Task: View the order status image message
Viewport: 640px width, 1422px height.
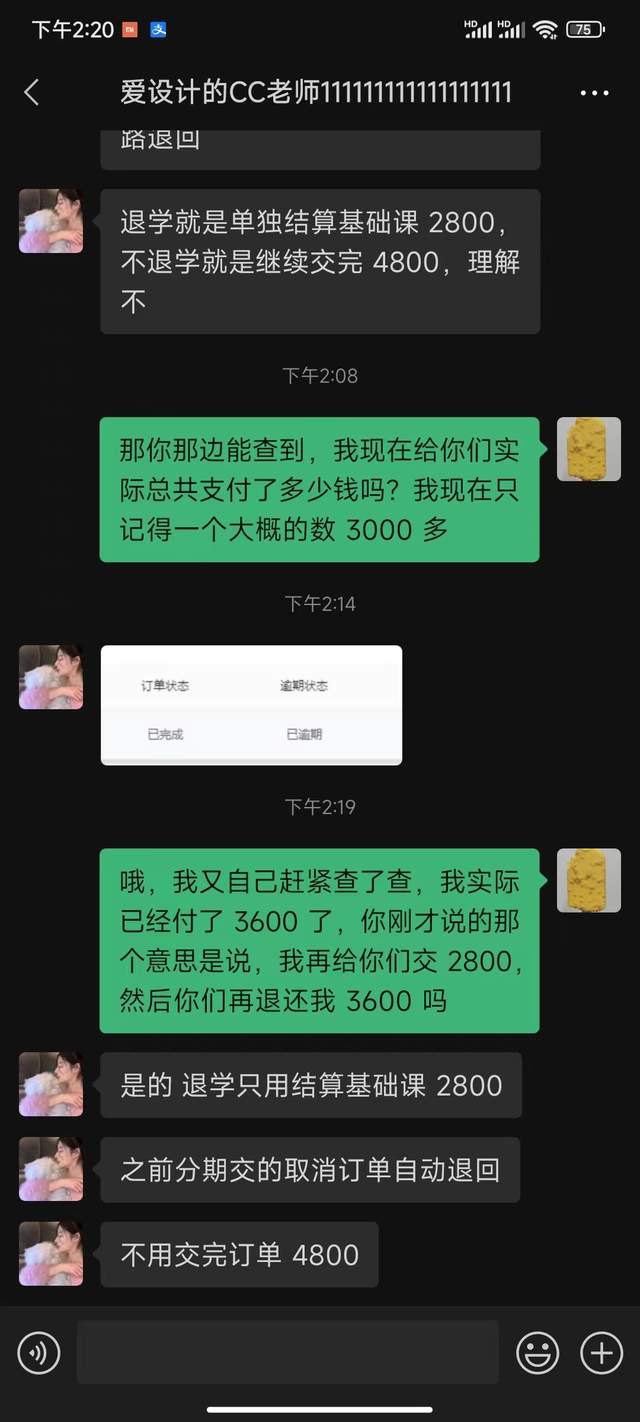Action: click(x=251, y=705)
